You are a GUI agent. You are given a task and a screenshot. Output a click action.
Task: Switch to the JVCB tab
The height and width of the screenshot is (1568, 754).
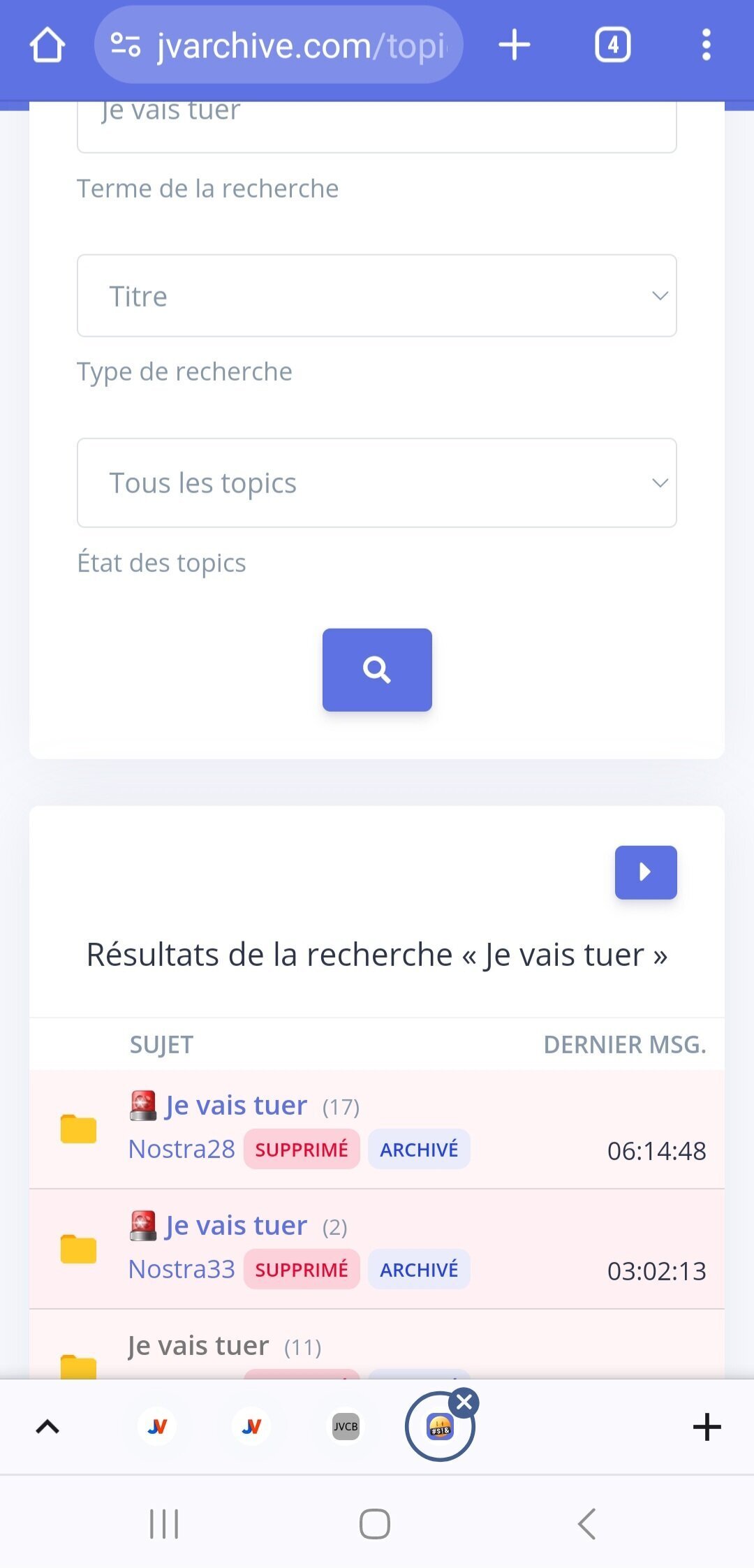pos(346,1426)
